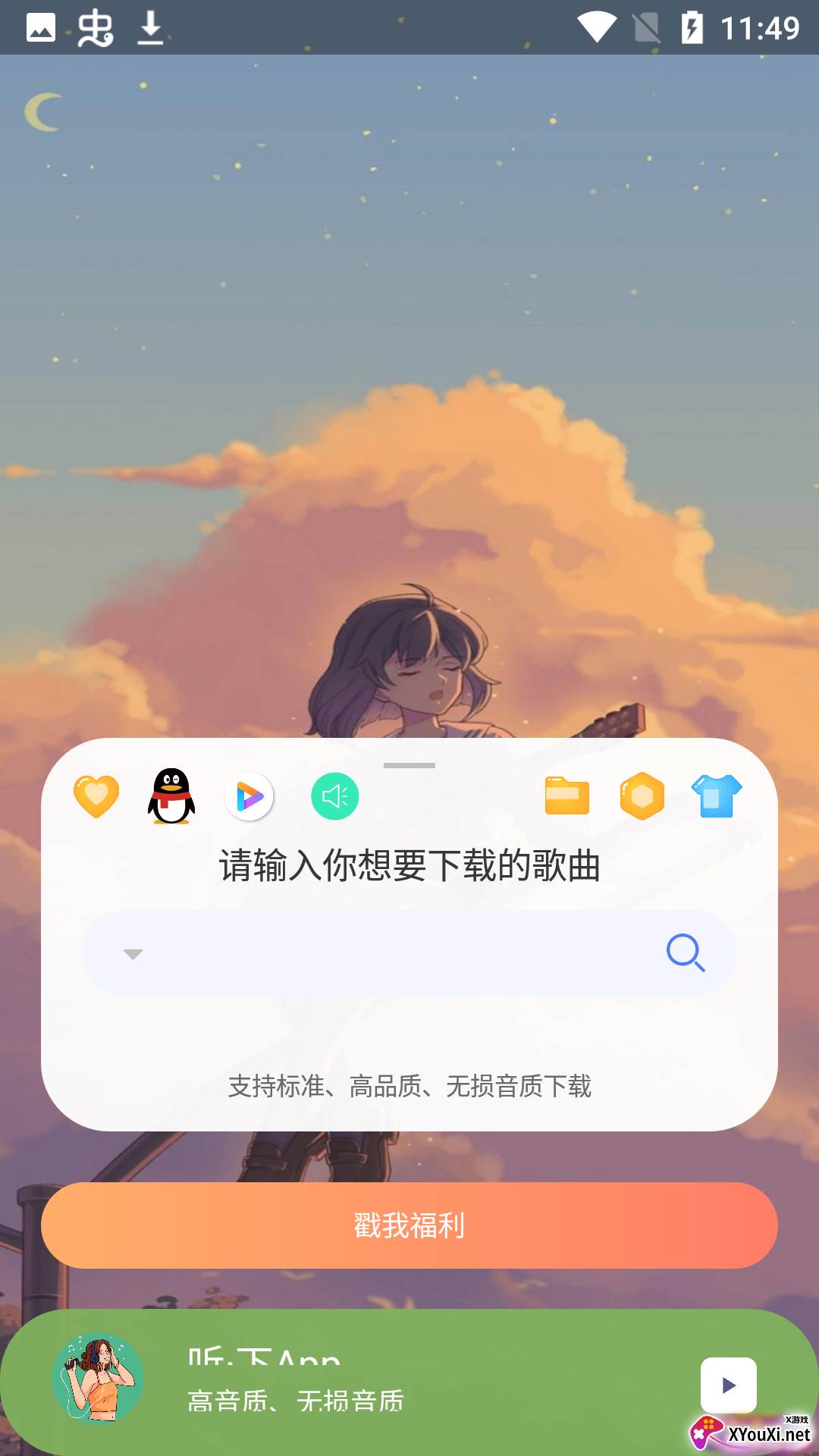This screenshot has width=819, height=1456.
Task: Open the player via the album cover
Action: click(98, 1379)
